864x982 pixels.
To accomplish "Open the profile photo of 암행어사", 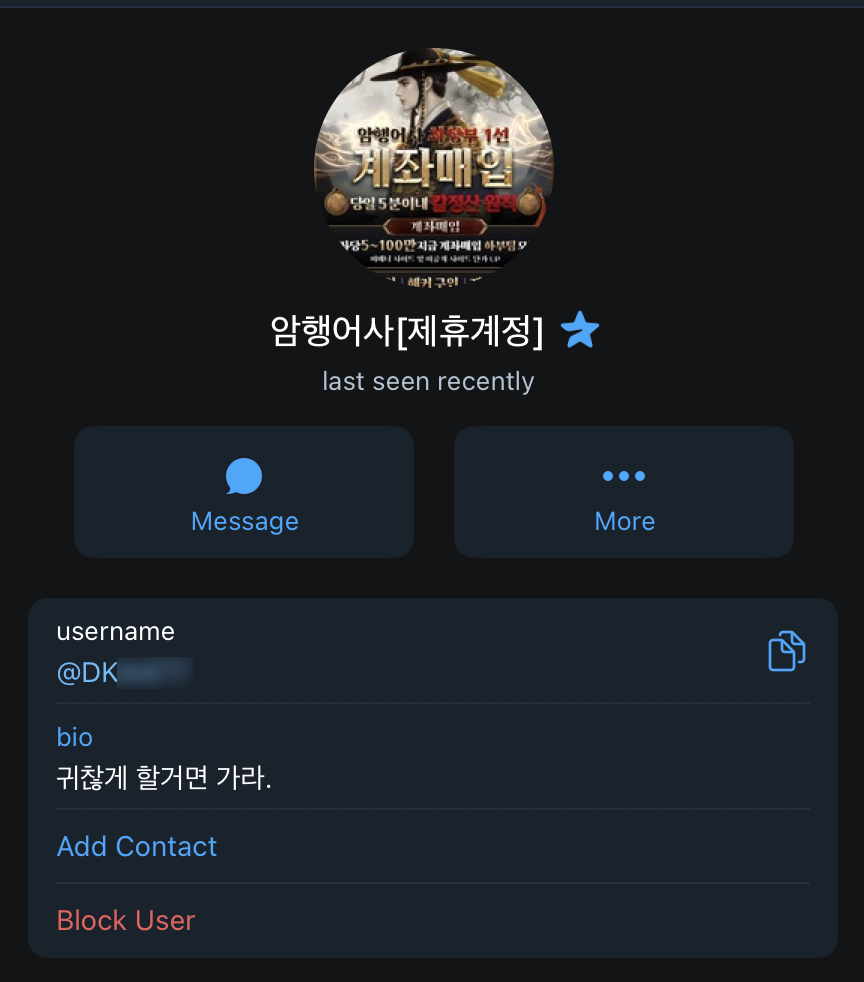I will tap(434, 168).
